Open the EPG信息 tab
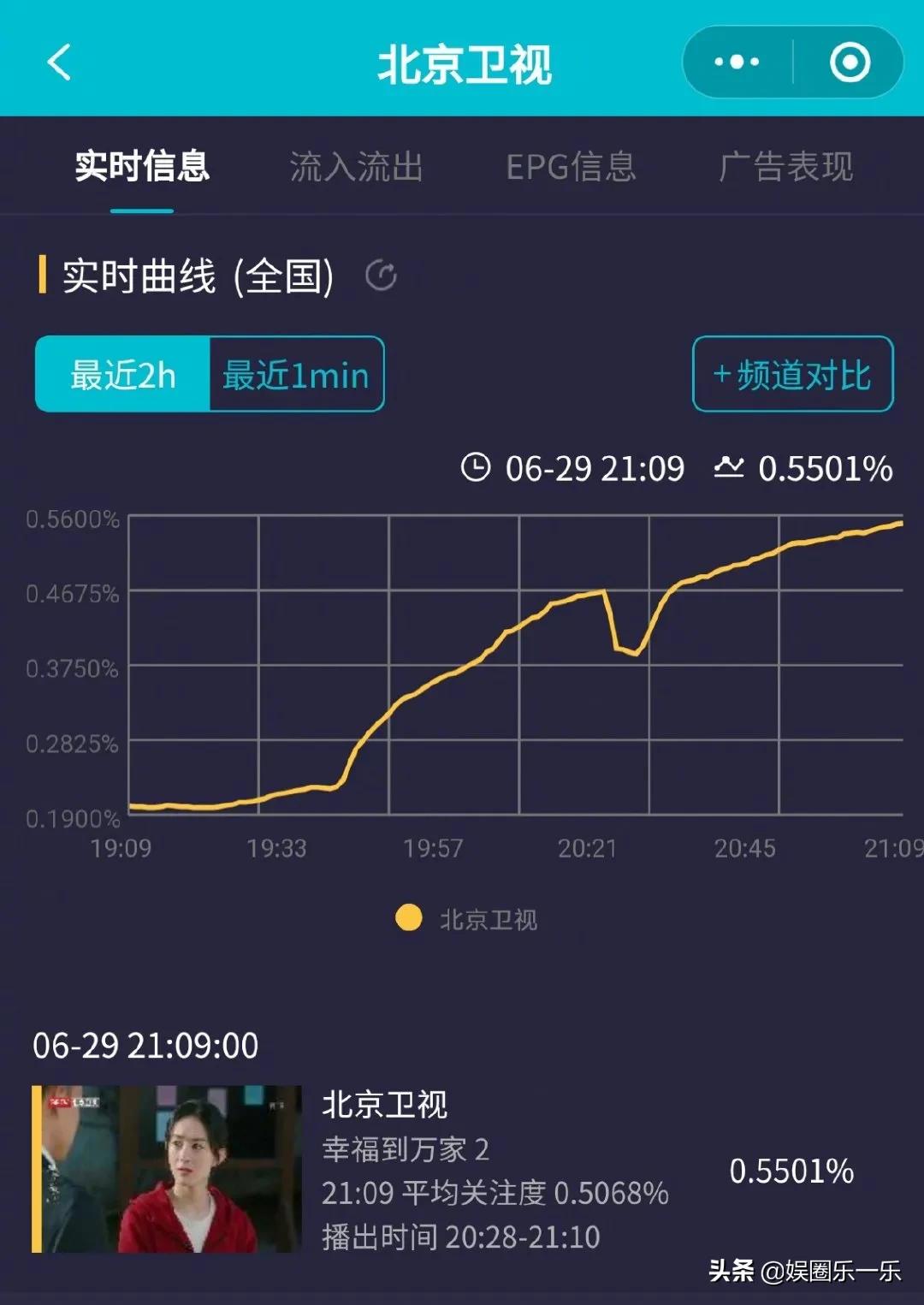 pos(570,168)
